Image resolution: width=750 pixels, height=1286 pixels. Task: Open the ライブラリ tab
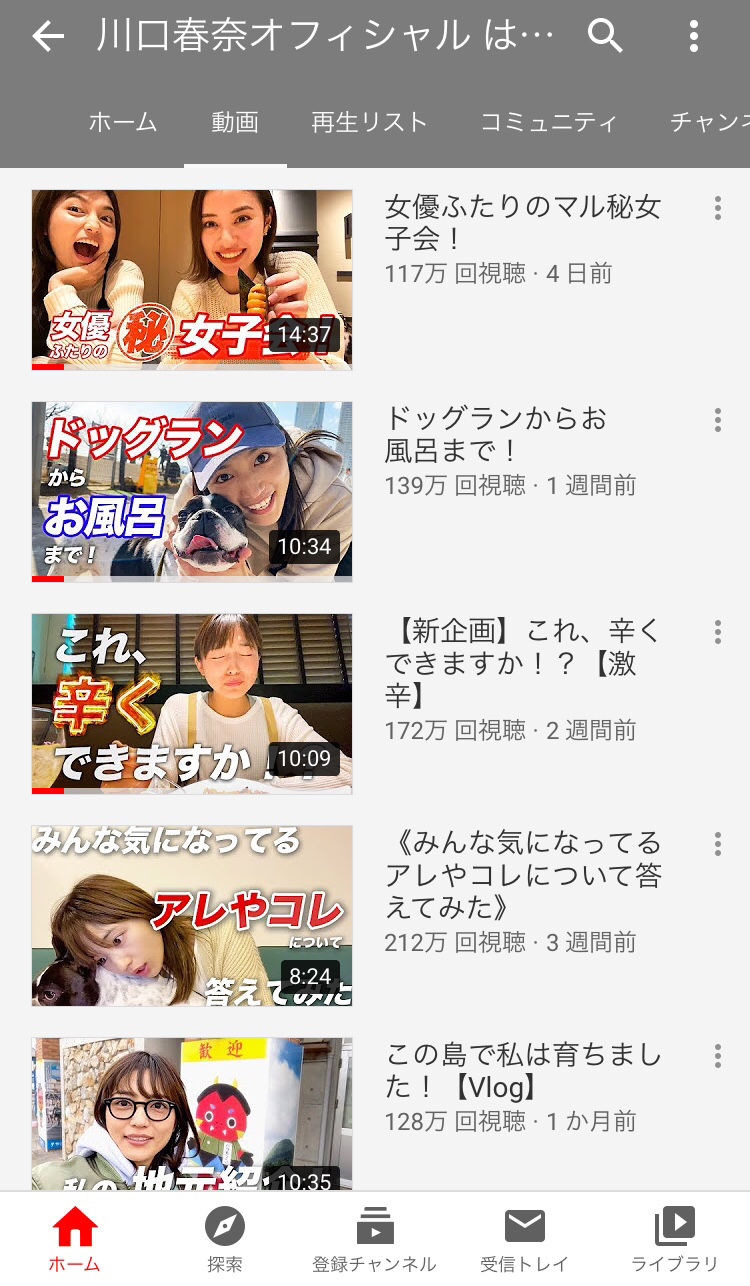(x=674, y=1238)
